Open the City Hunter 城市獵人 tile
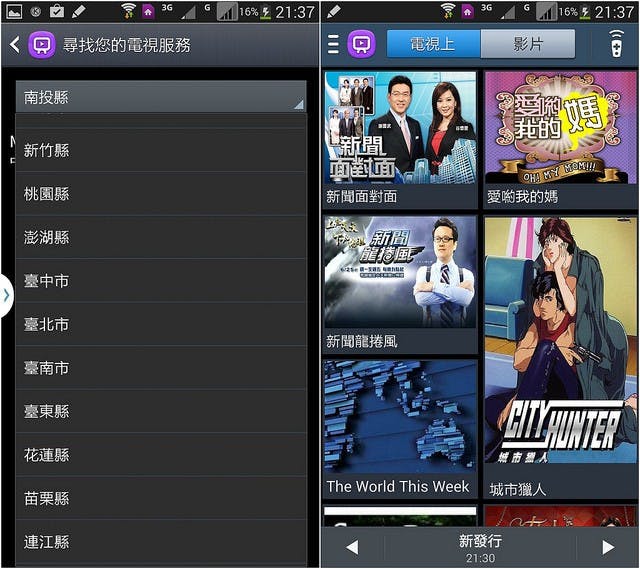The image size is (640, 569). point(560,358)
